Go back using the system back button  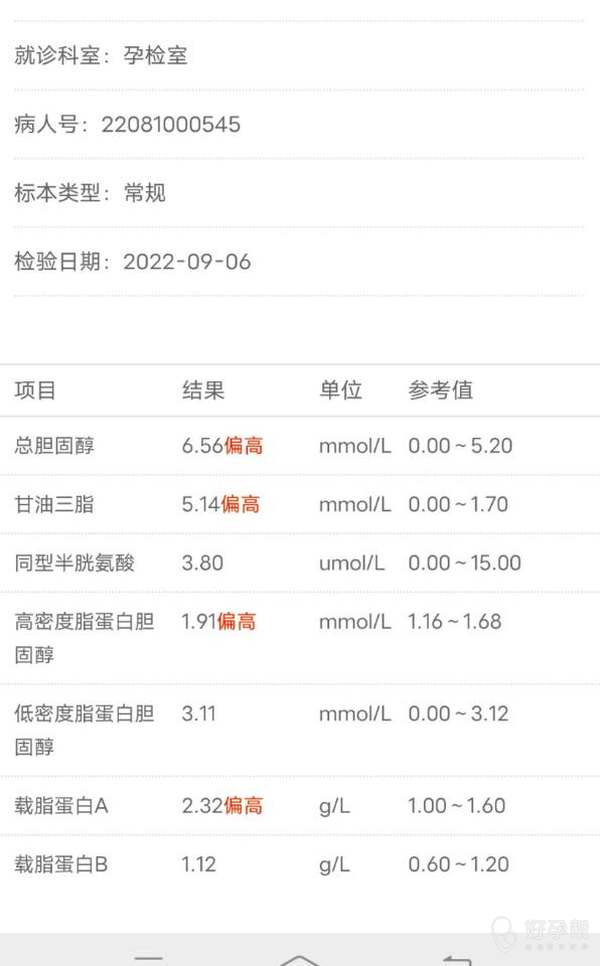tap(455, 958)
